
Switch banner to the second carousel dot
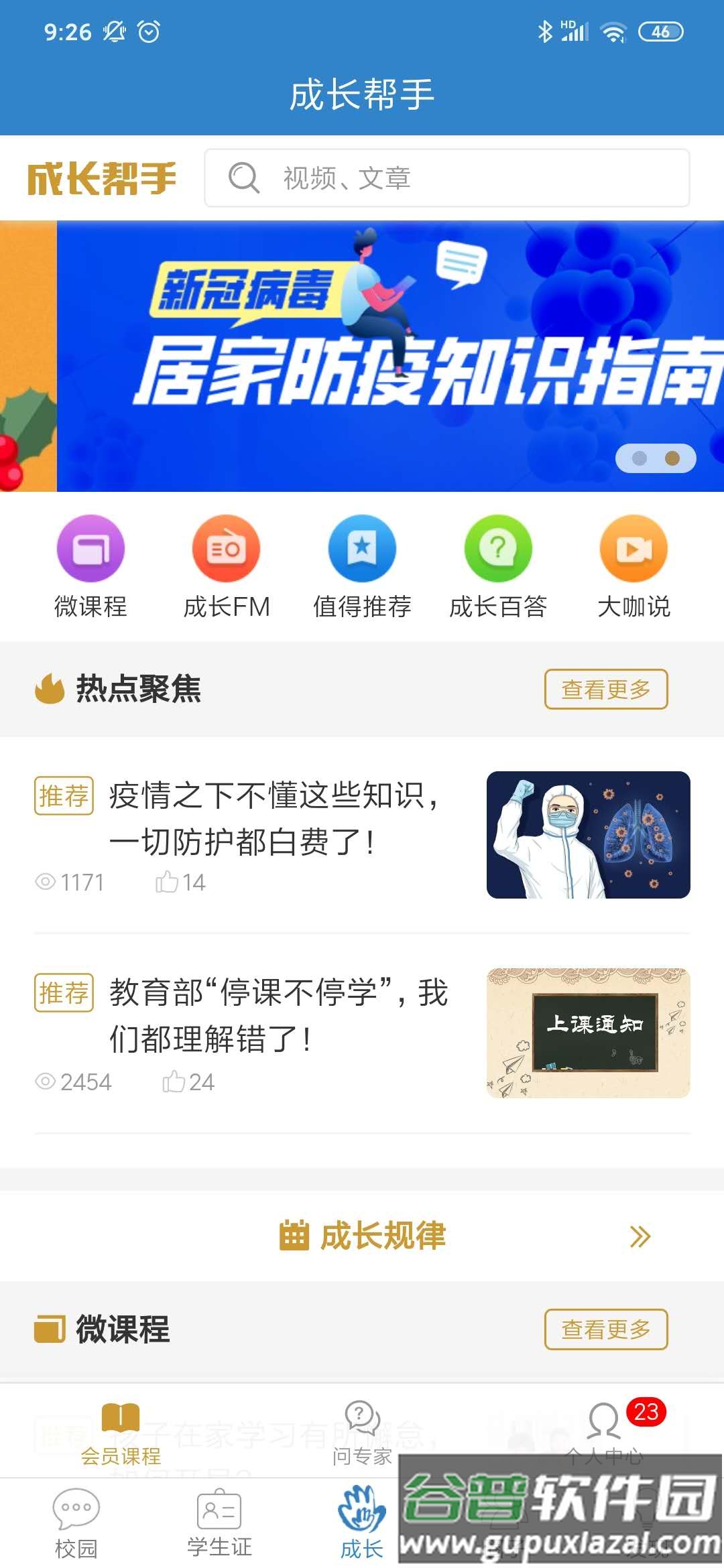[x=672, y=458]
